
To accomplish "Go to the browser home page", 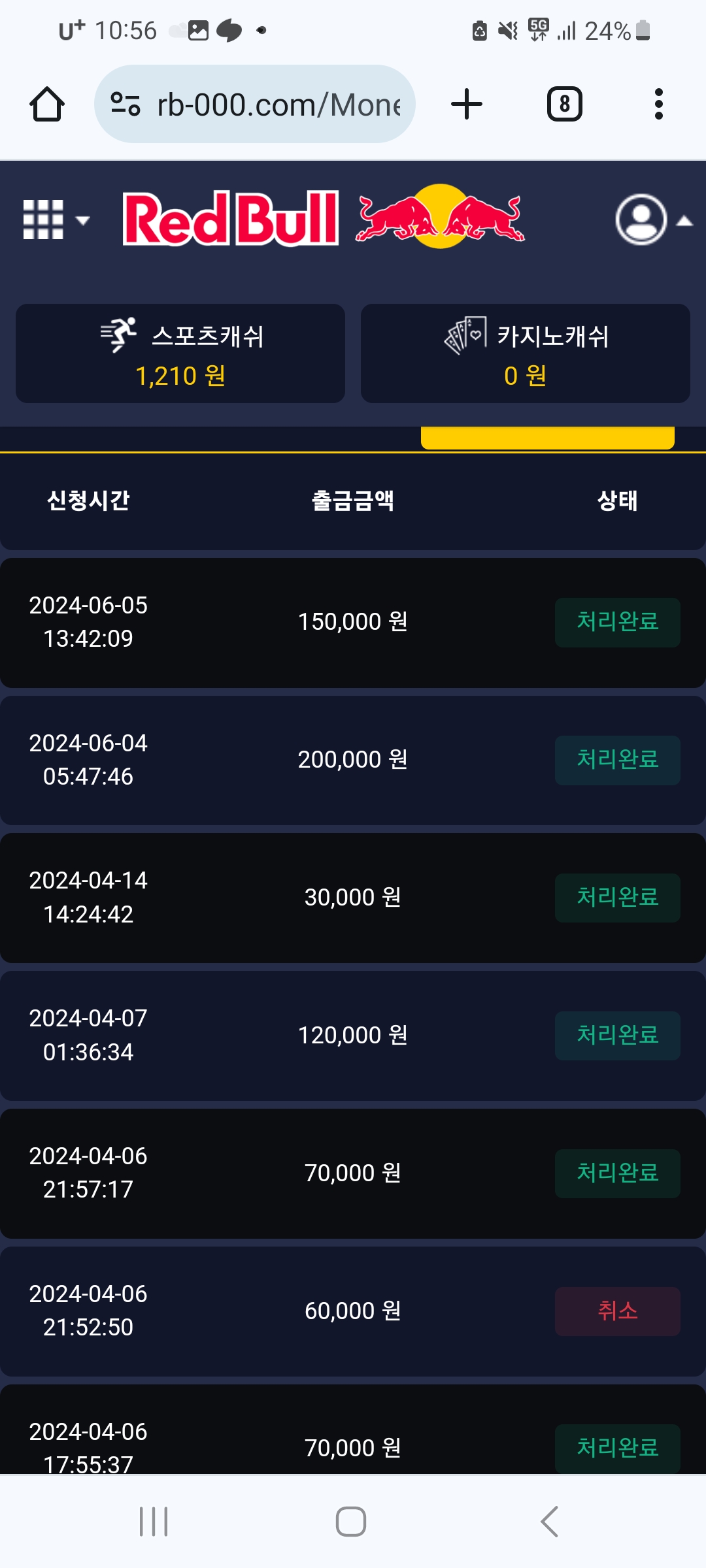I will coord(47,105).
